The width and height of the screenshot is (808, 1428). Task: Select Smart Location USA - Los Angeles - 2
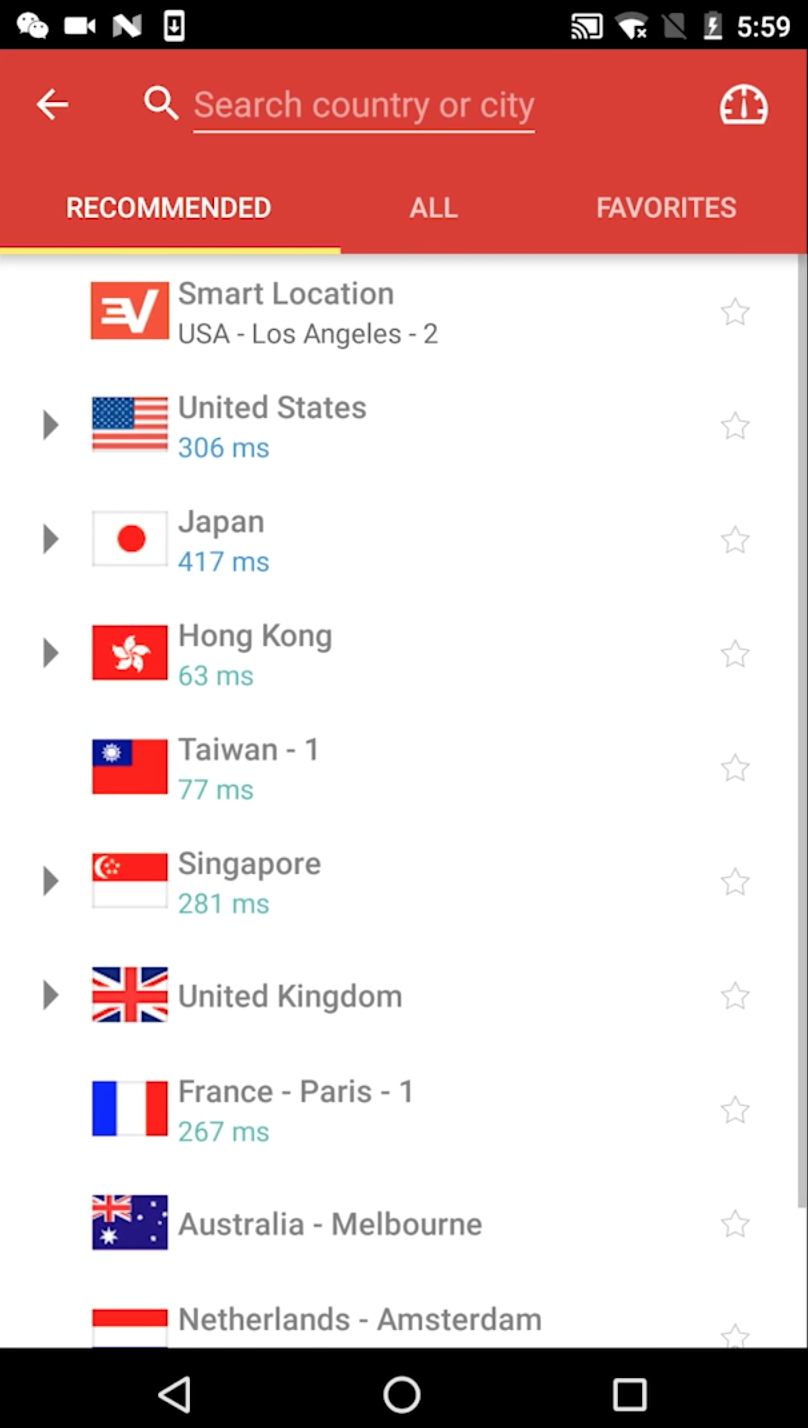point(308,313)
